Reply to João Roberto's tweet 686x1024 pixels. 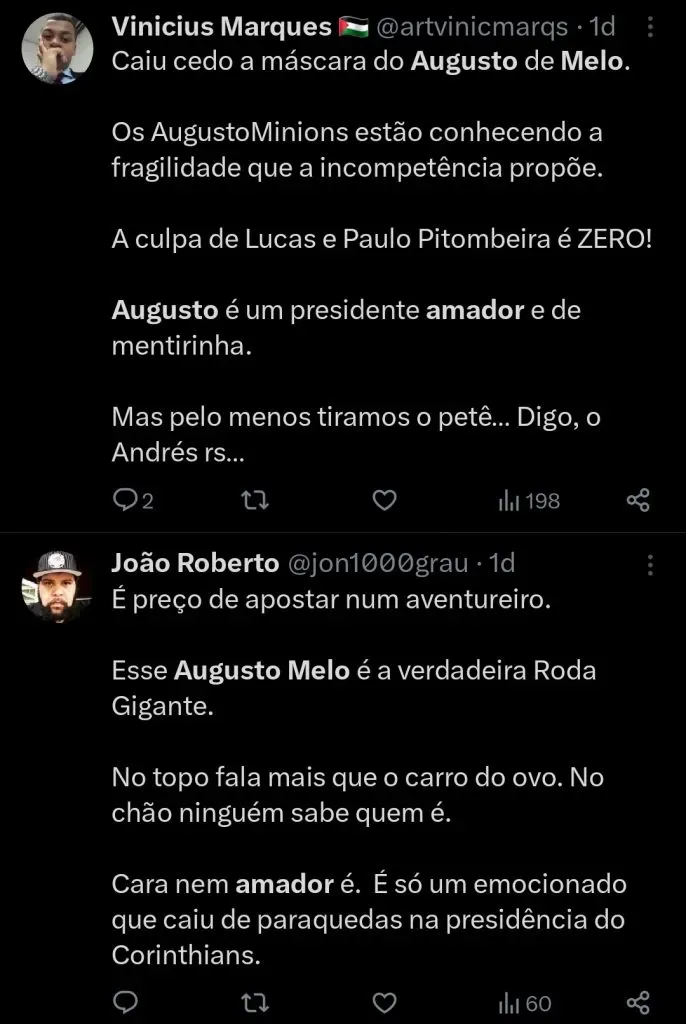pos(126,1001)
